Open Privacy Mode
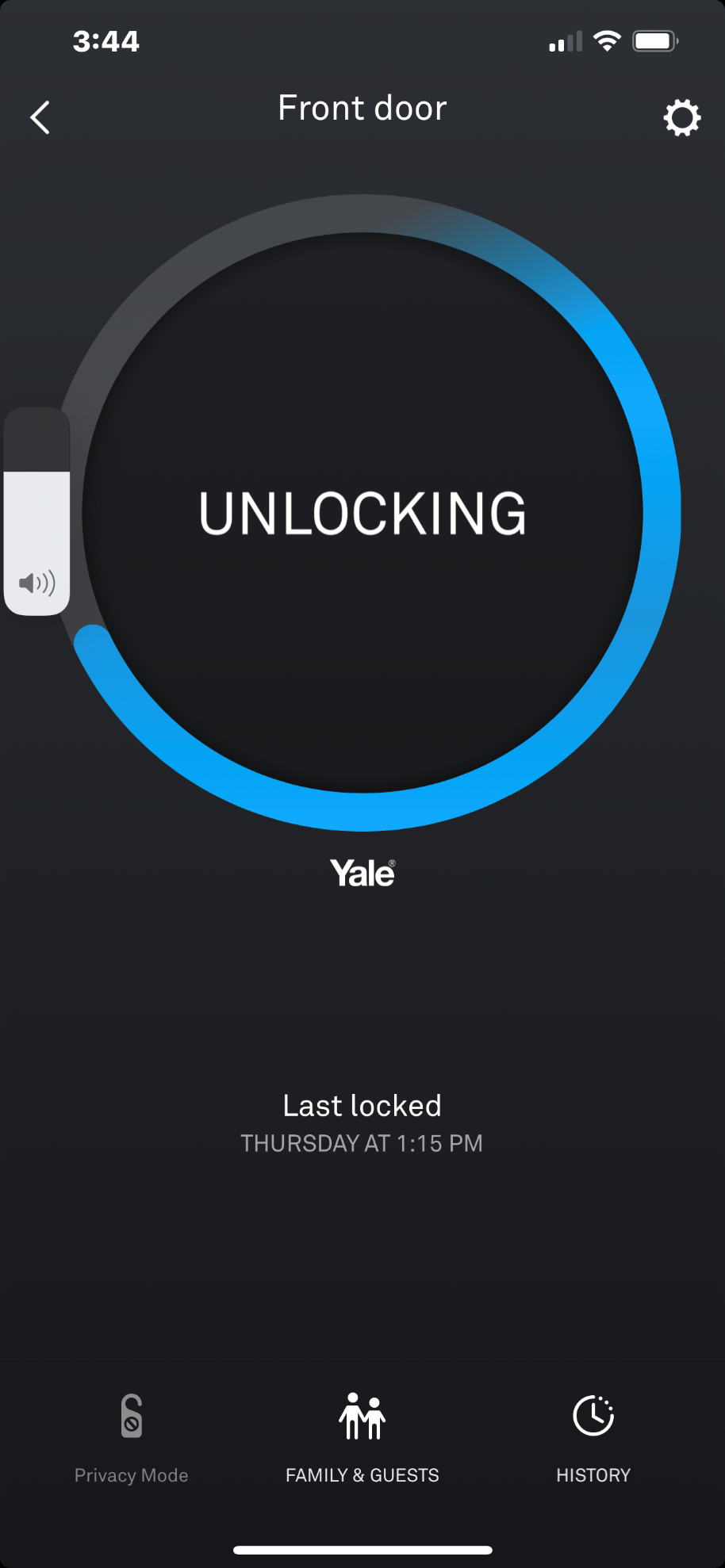 [x=132, y=1436]
